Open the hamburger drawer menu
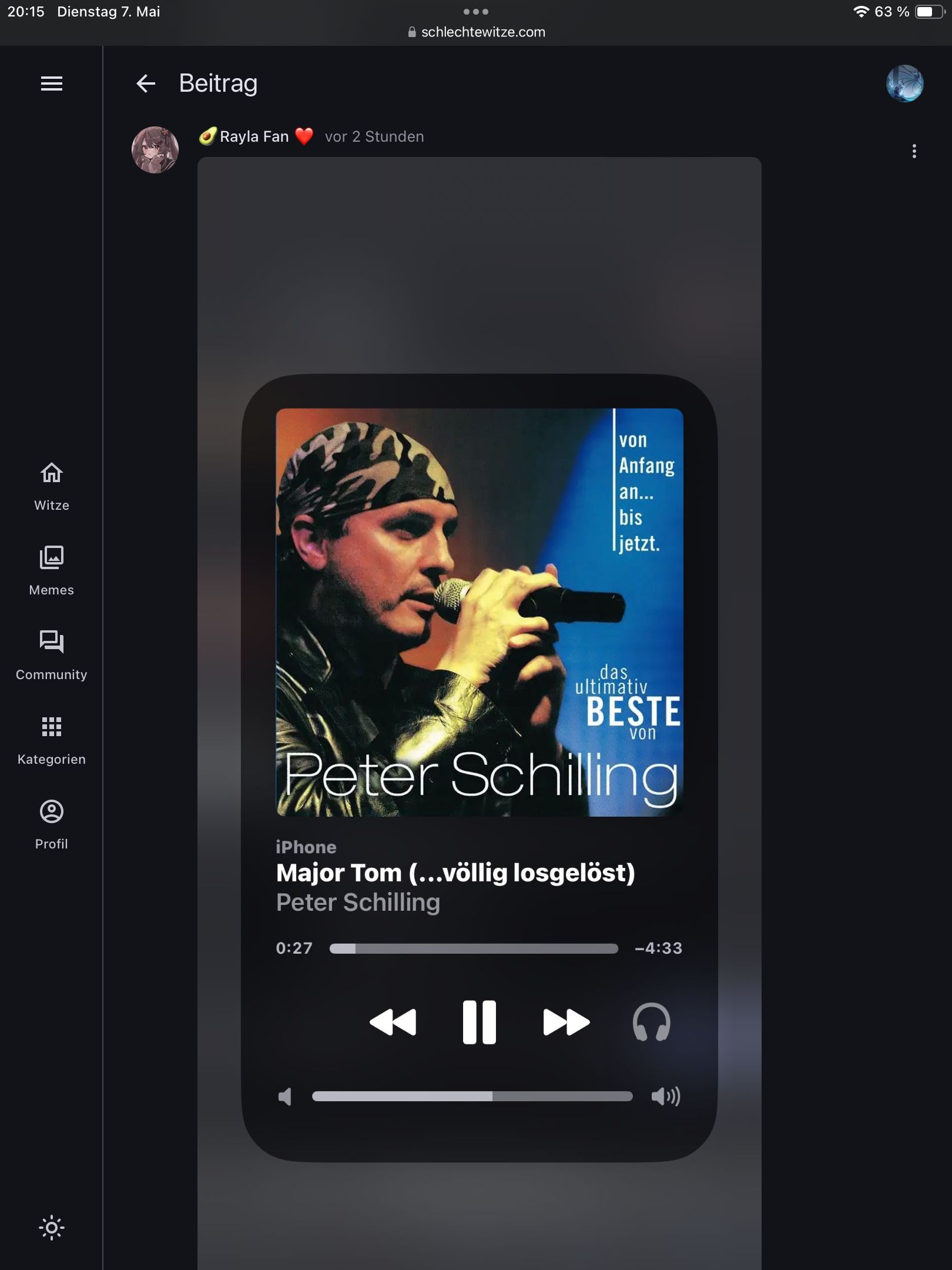Image resolution: width=952 pixels, height=1270 pixels. [x=52, y=83]
